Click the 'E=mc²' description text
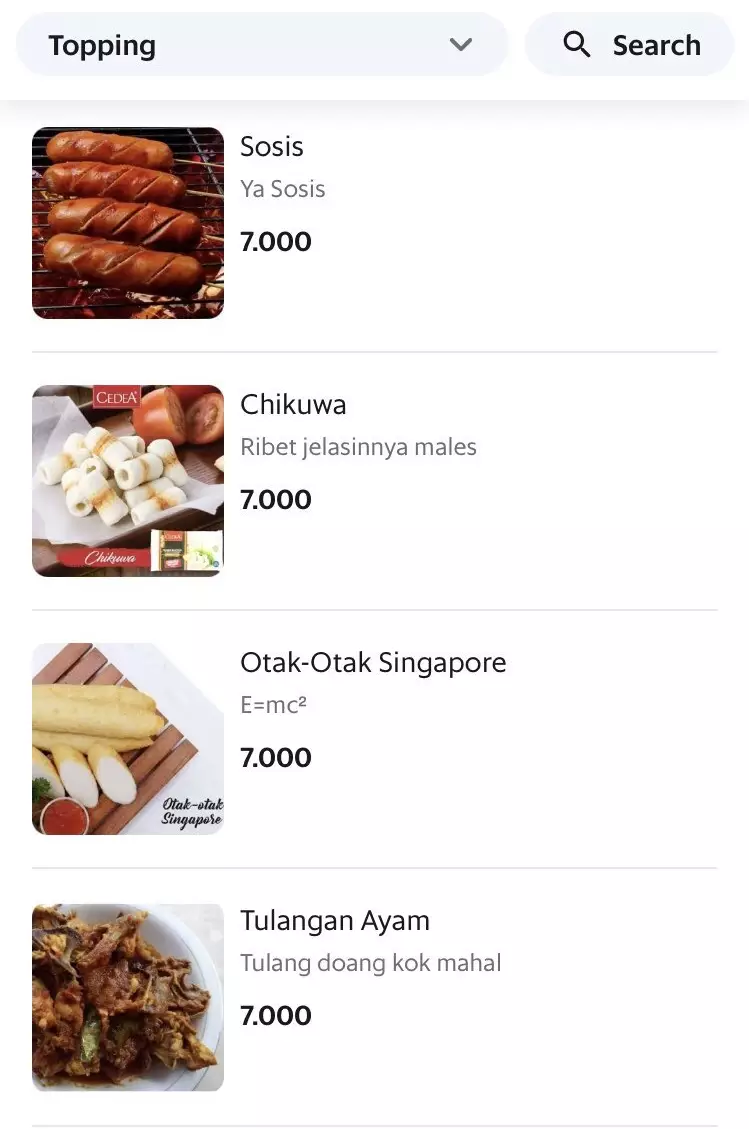Image resolution: width=749 pixels, height=1129 pixels. coord(273,704)
